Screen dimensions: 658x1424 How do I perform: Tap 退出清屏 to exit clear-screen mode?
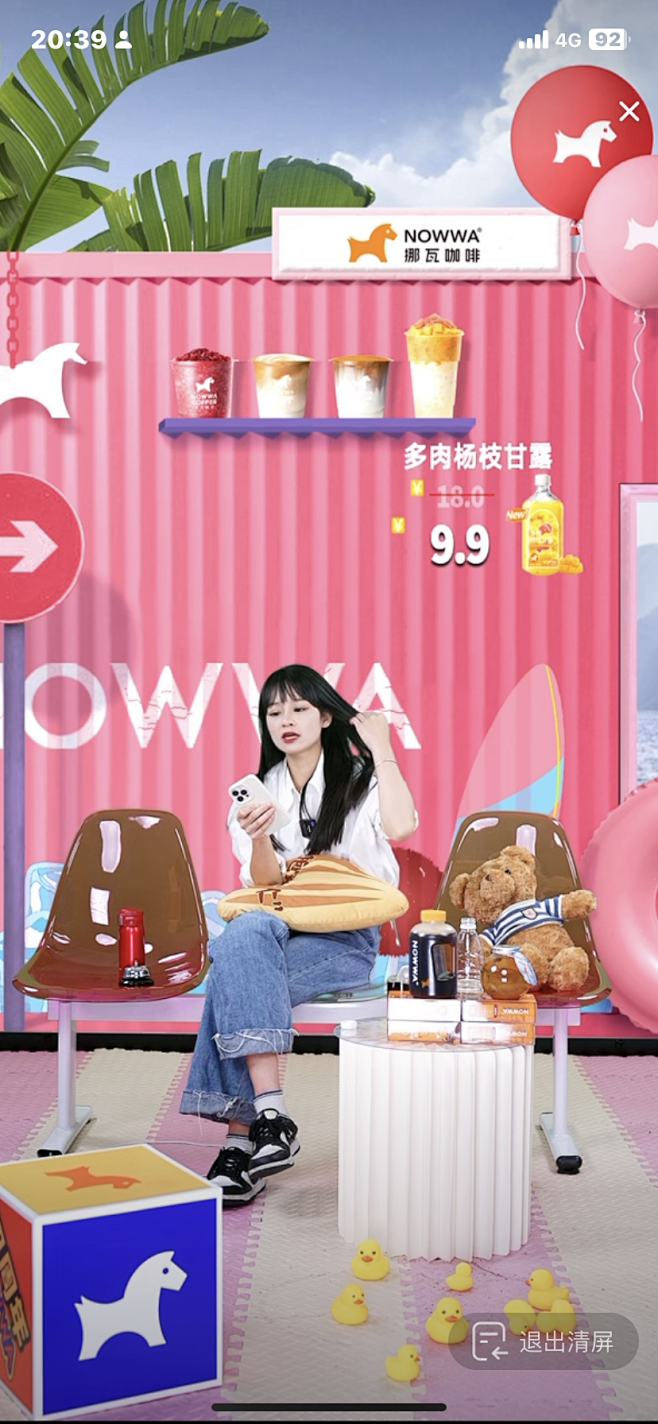(543, 1341)
